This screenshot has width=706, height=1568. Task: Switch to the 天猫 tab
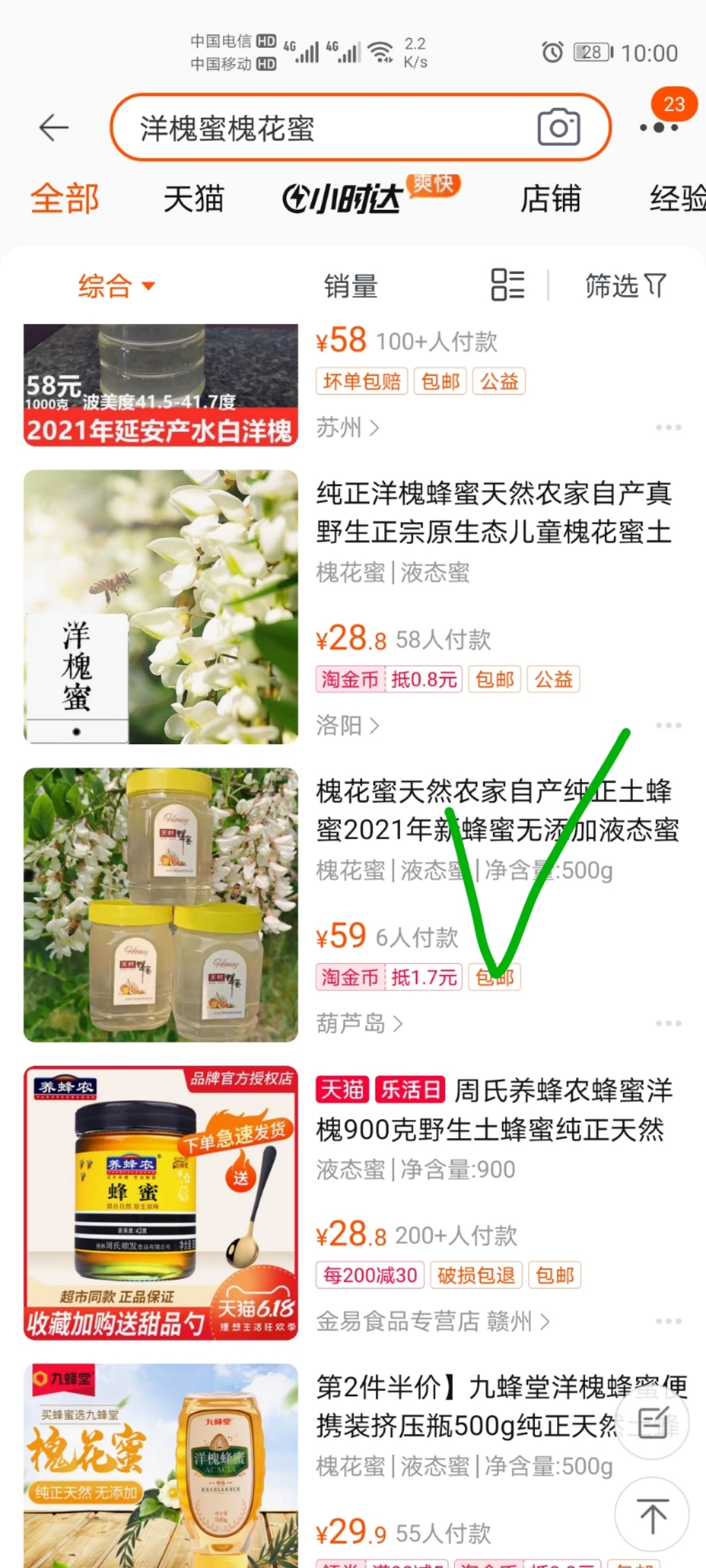coord(193,199)
